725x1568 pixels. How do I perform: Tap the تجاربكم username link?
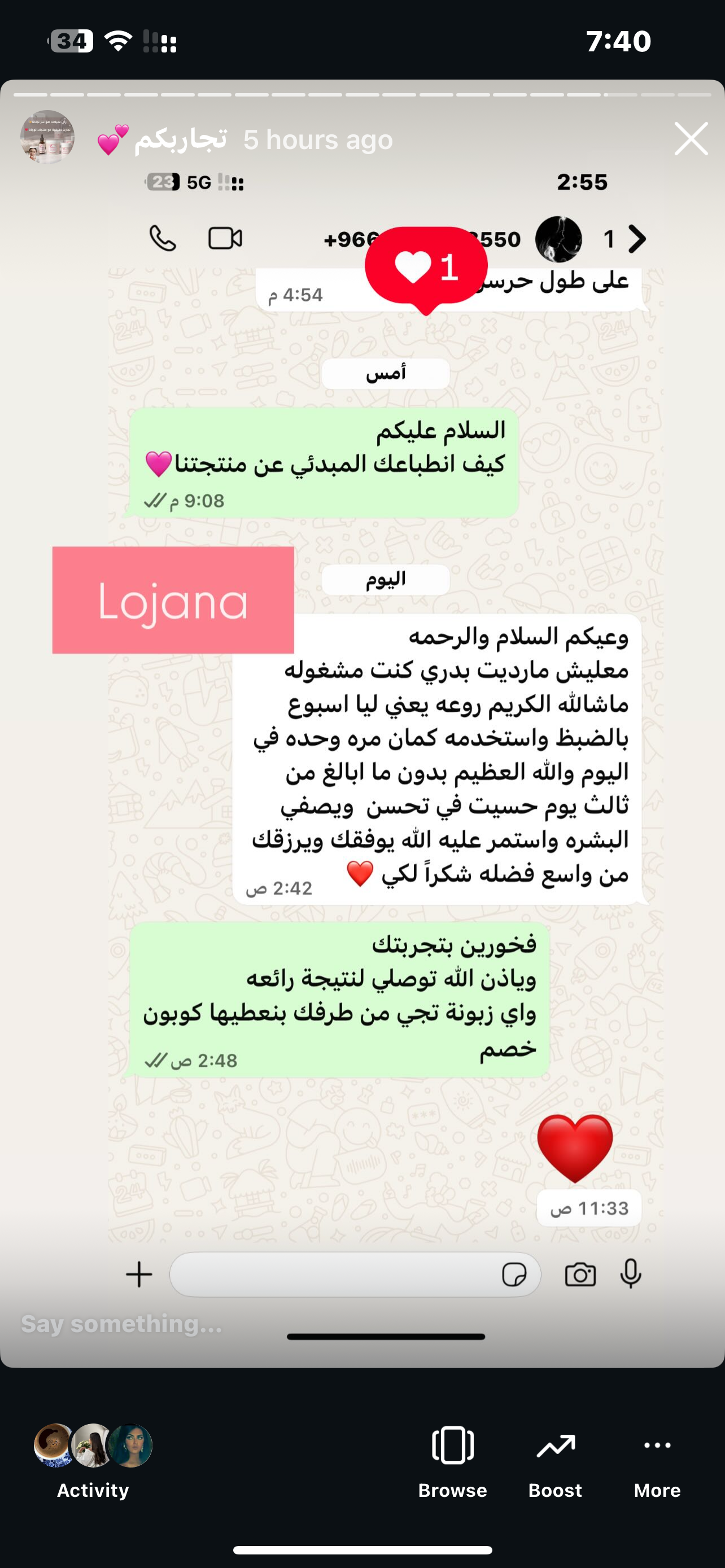pyautogui.click(x=180, y=139)
